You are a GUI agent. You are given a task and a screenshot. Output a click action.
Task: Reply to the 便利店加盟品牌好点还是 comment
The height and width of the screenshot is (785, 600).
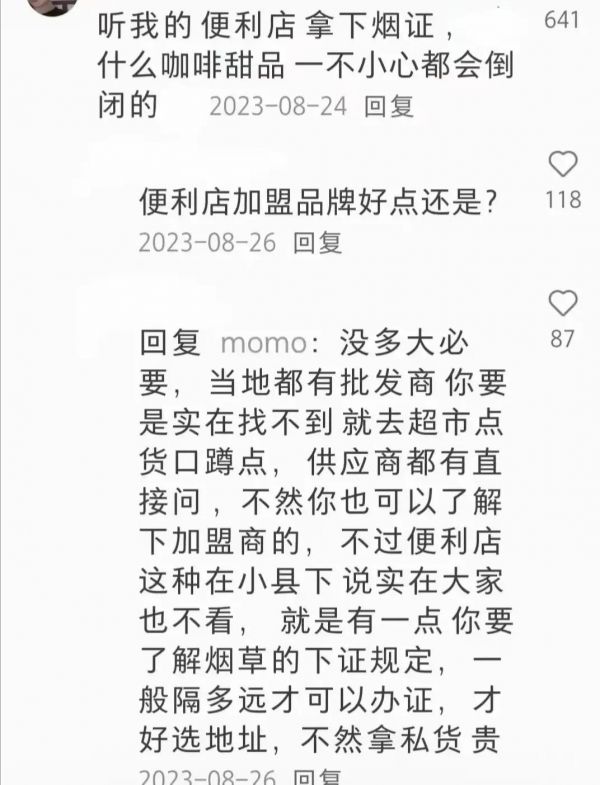click(317, 242)
